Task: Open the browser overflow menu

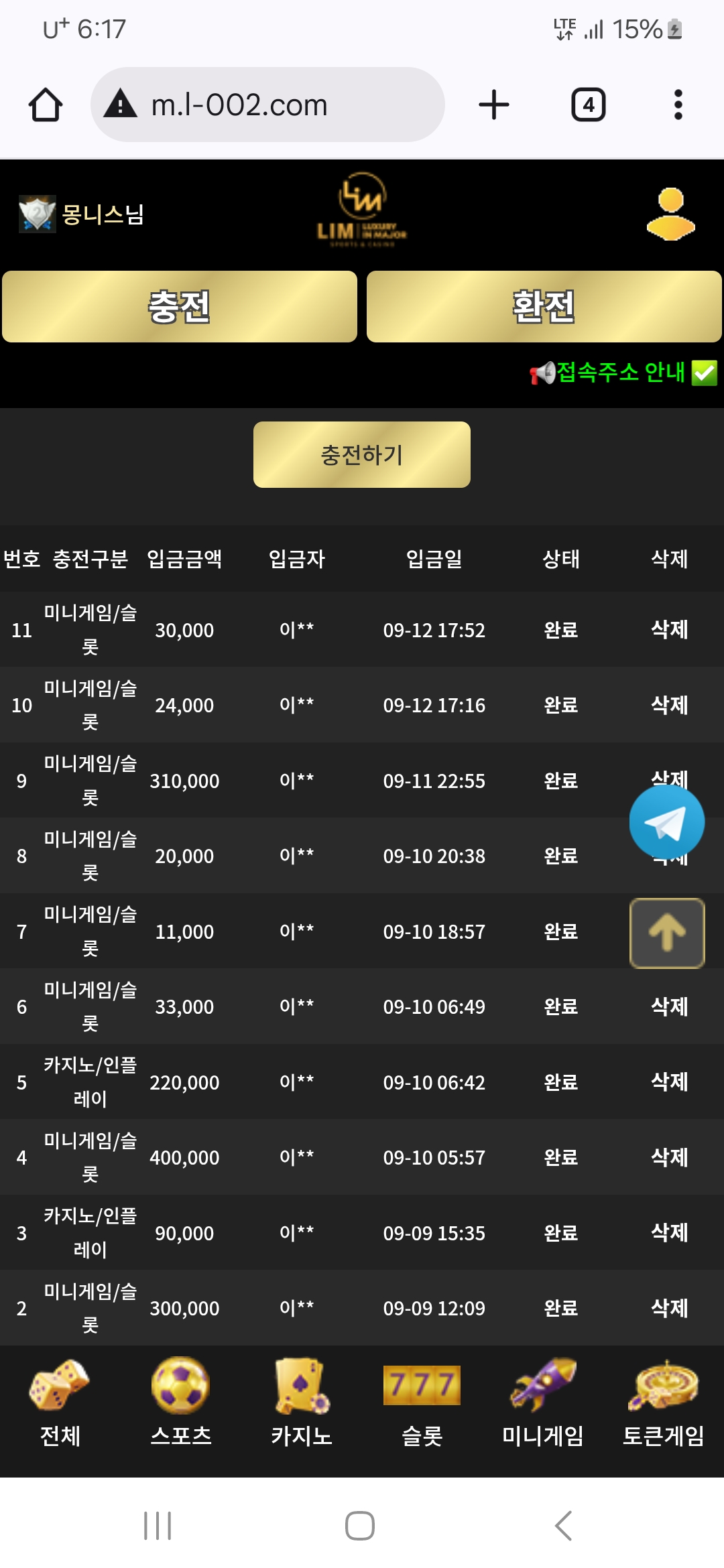Action: pyautogui.click(x=678, y=105)
